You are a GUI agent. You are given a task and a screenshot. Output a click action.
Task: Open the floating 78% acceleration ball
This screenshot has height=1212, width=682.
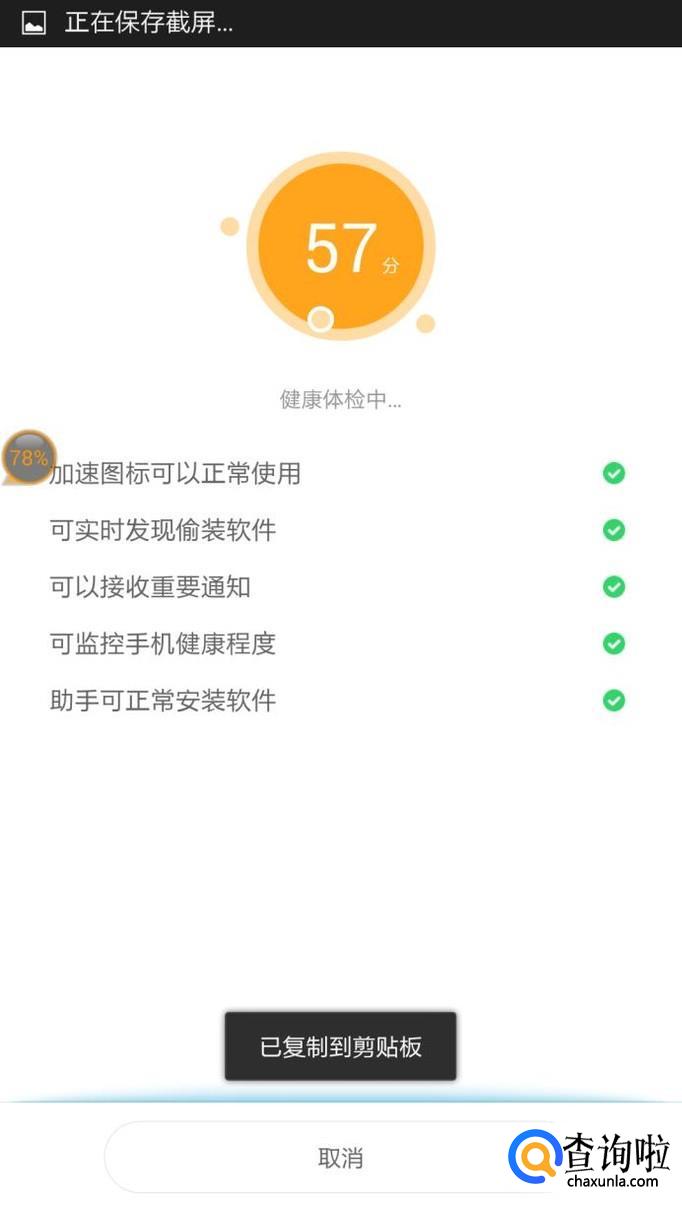point(29,458)
